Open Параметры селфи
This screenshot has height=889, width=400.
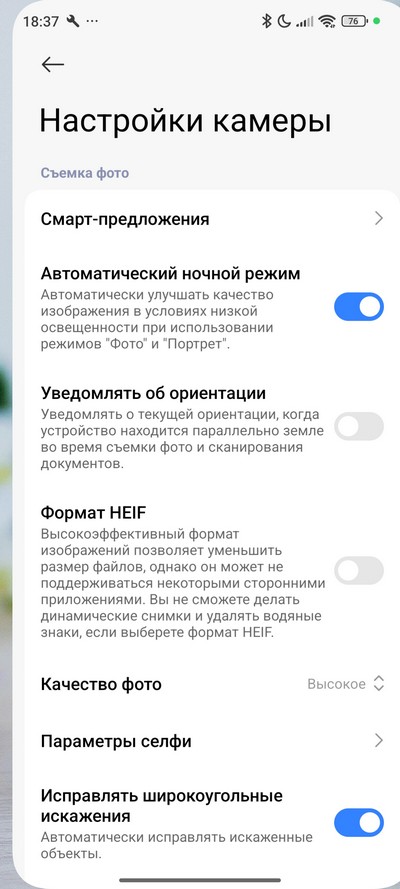point(212,740)
